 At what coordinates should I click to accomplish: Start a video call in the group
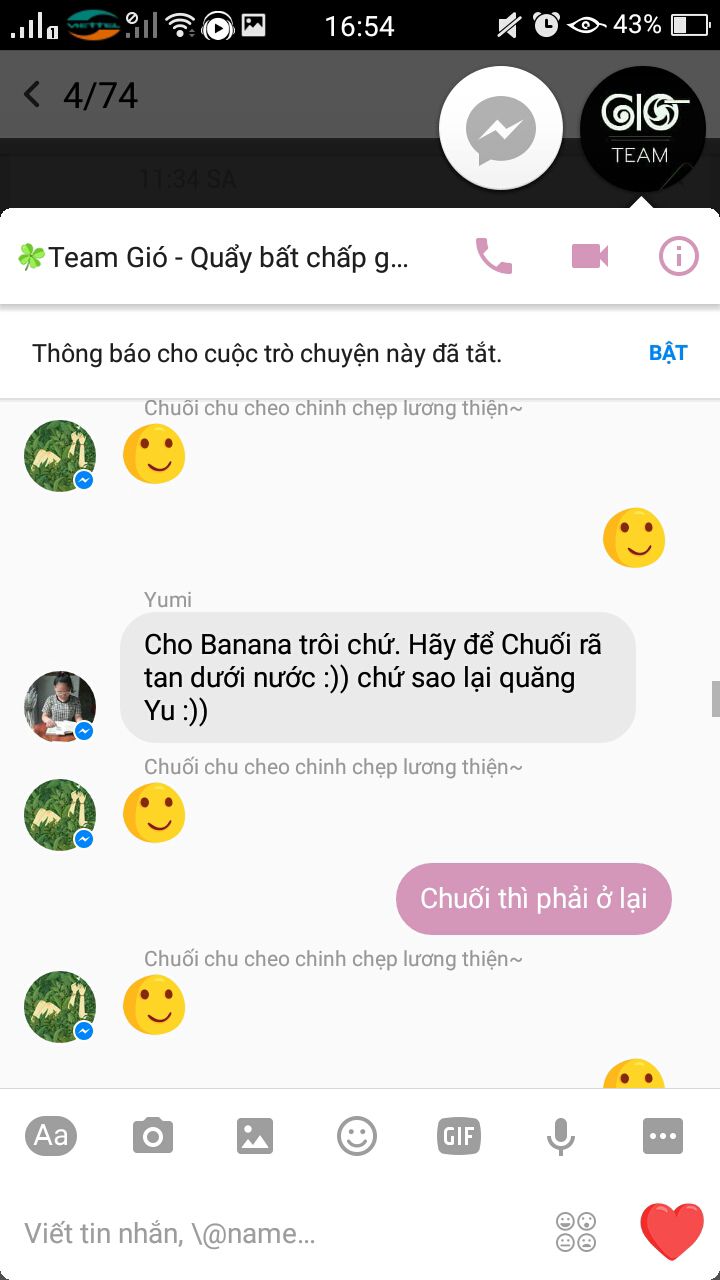coord(590,257)
